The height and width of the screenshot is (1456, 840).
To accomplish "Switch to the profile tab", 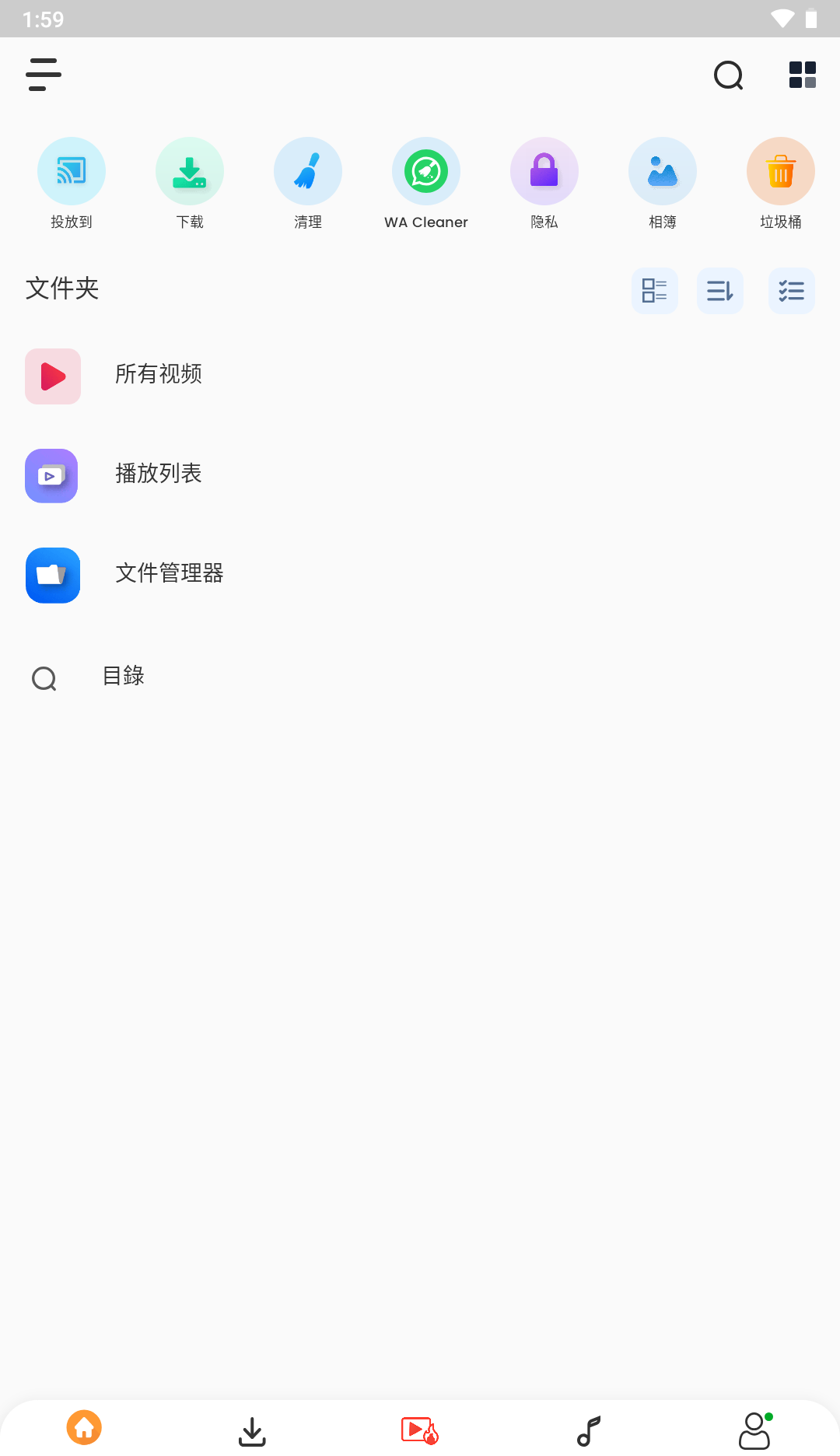I will pyautogui.click(x=754, y=1430).
